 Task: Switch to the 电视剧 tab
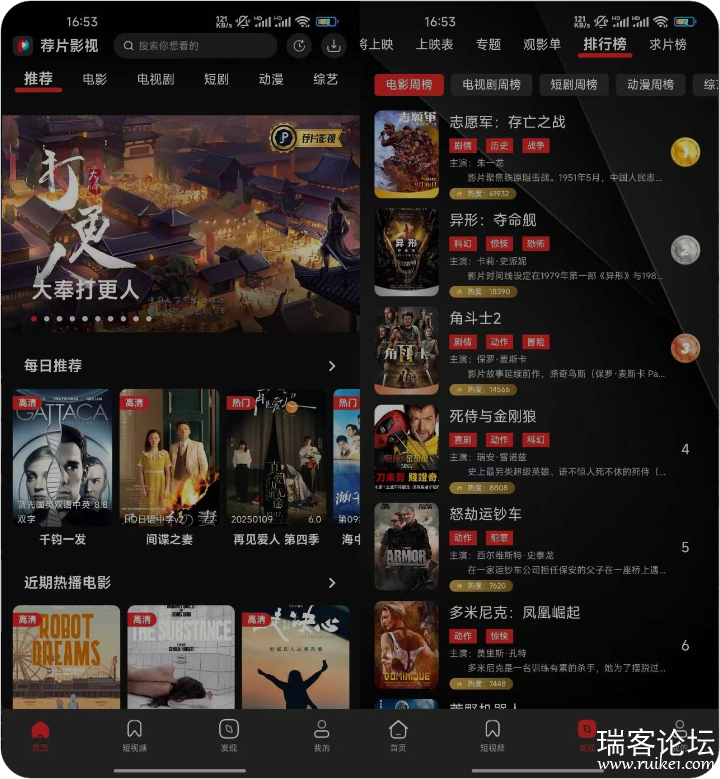[156, 79]
